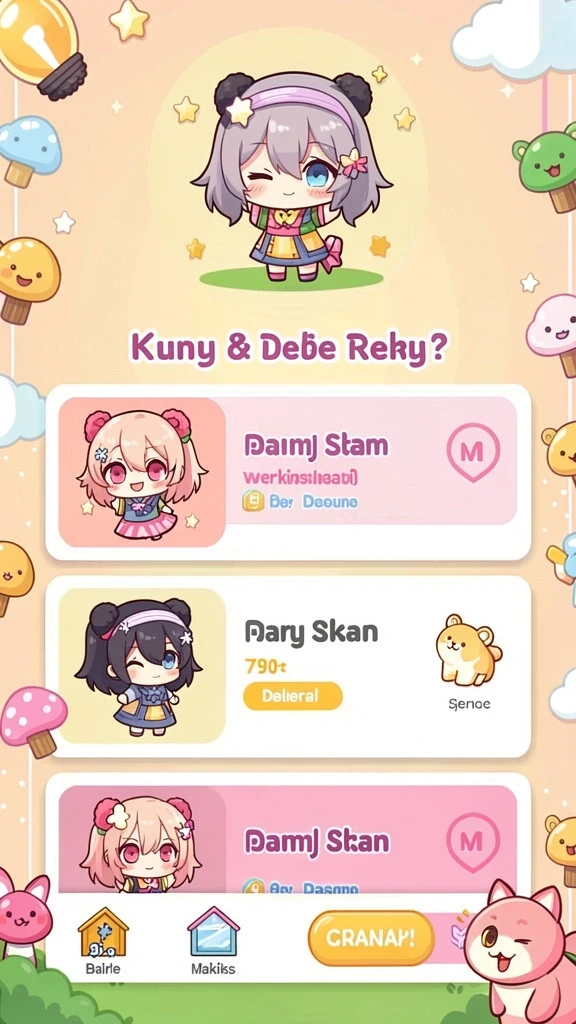Screen dimensions: 576x1024
Task: Open the Damj Stam character card
Action: click(287, 472)
